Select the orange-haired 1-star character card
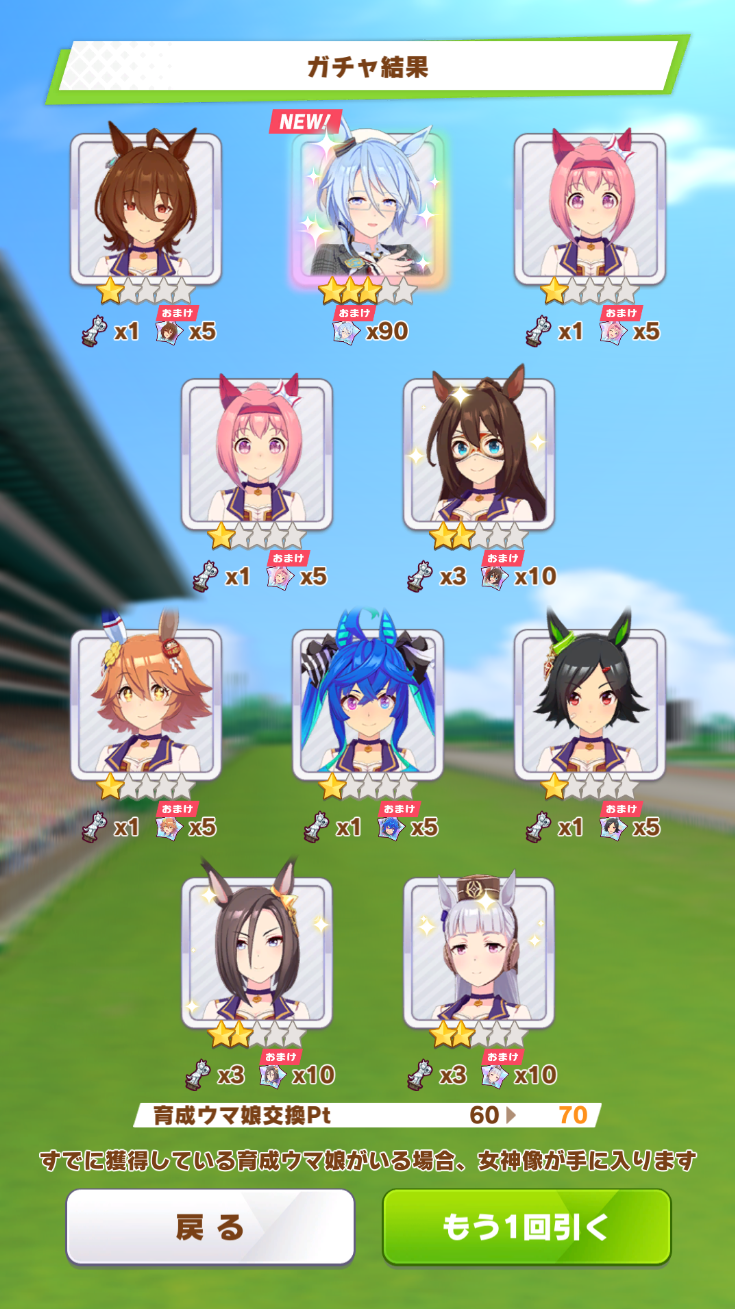735x1309 pixels. (145, 704)
